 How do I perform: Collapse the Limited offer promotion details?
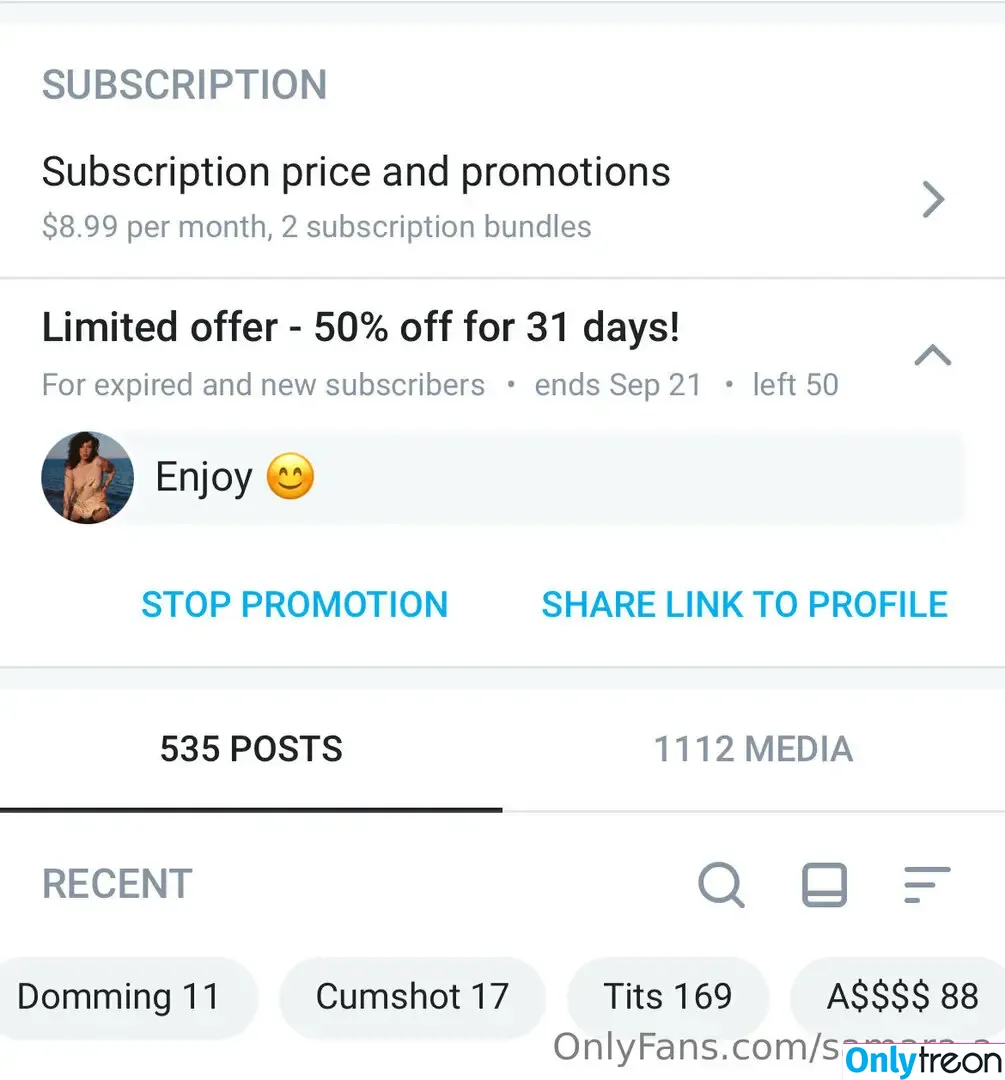coord(932,355)
